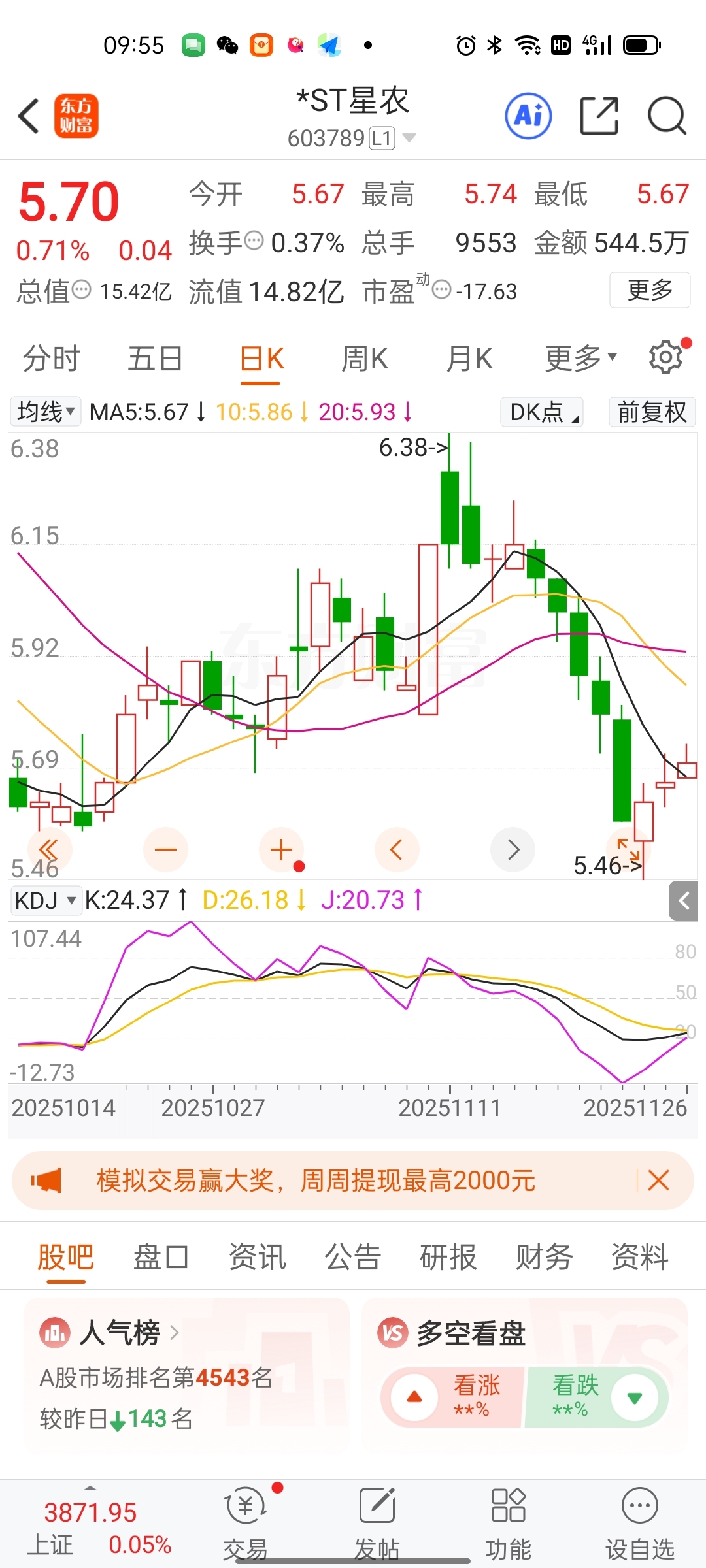Open the 财务 section tab

(x=544, y=1257)
